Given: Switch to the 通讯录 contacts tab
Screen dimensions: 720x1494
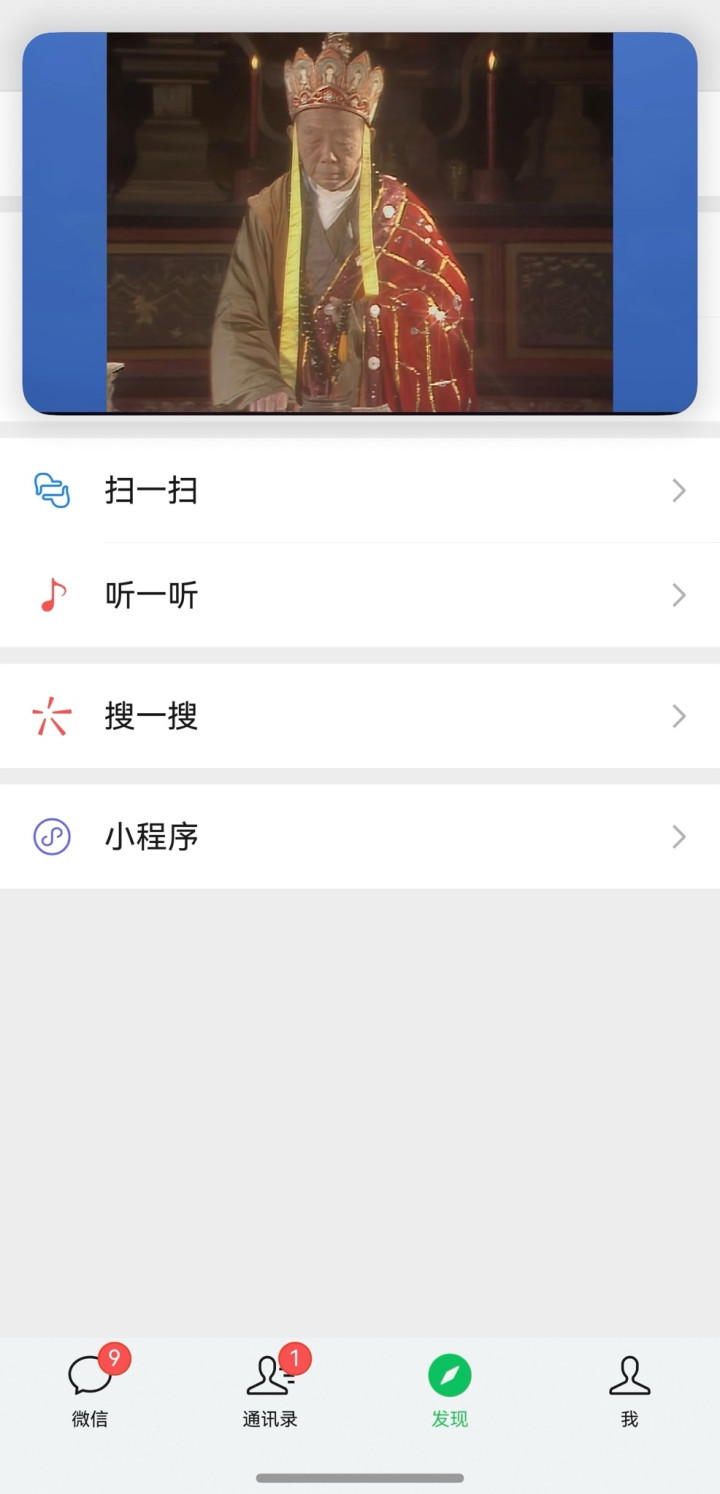Looking at the screenshot, I should pyautogui.click(x=270, y=1390).
